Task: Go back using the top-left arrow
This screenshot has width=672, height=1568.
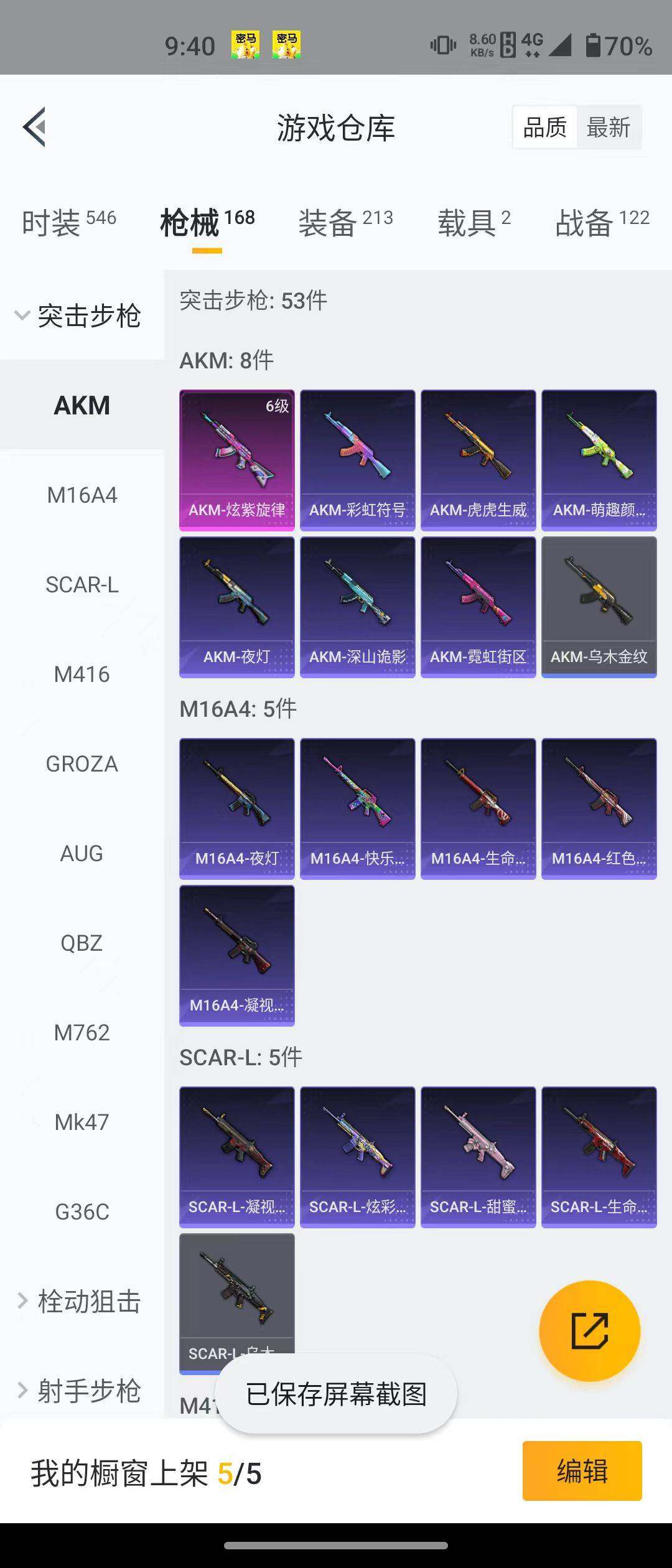Action: point(35,127)
